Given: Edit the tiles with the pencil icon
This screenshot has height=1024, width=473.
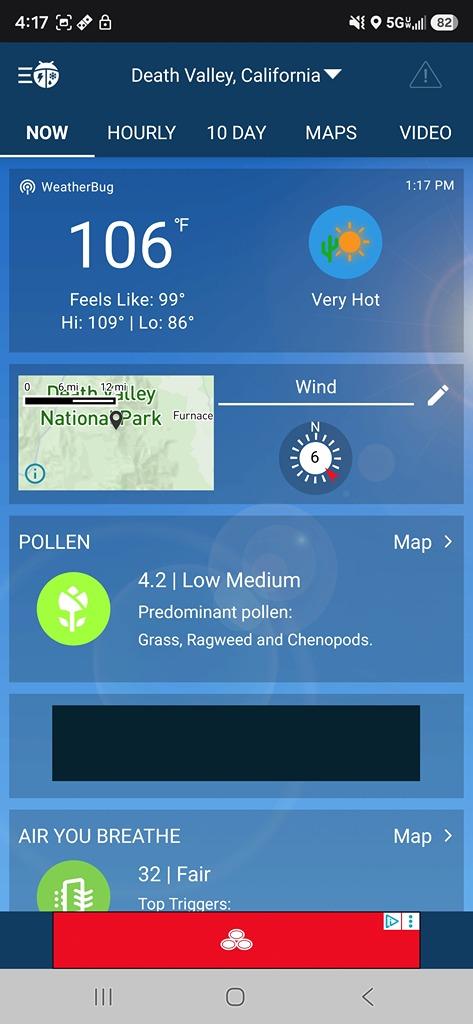Looking at the screenshot, I should tap(438, 396).
